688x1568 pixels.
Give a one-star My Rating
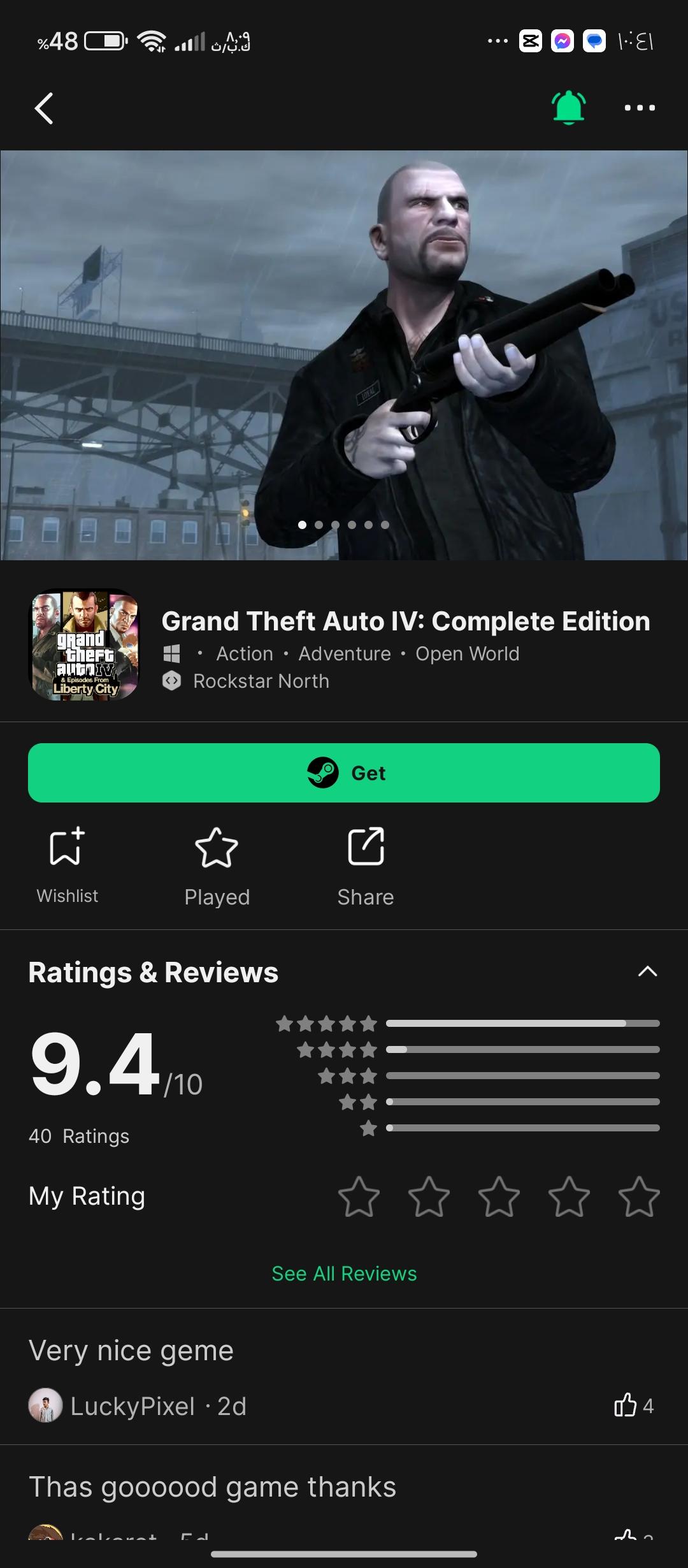[359, 1196]
